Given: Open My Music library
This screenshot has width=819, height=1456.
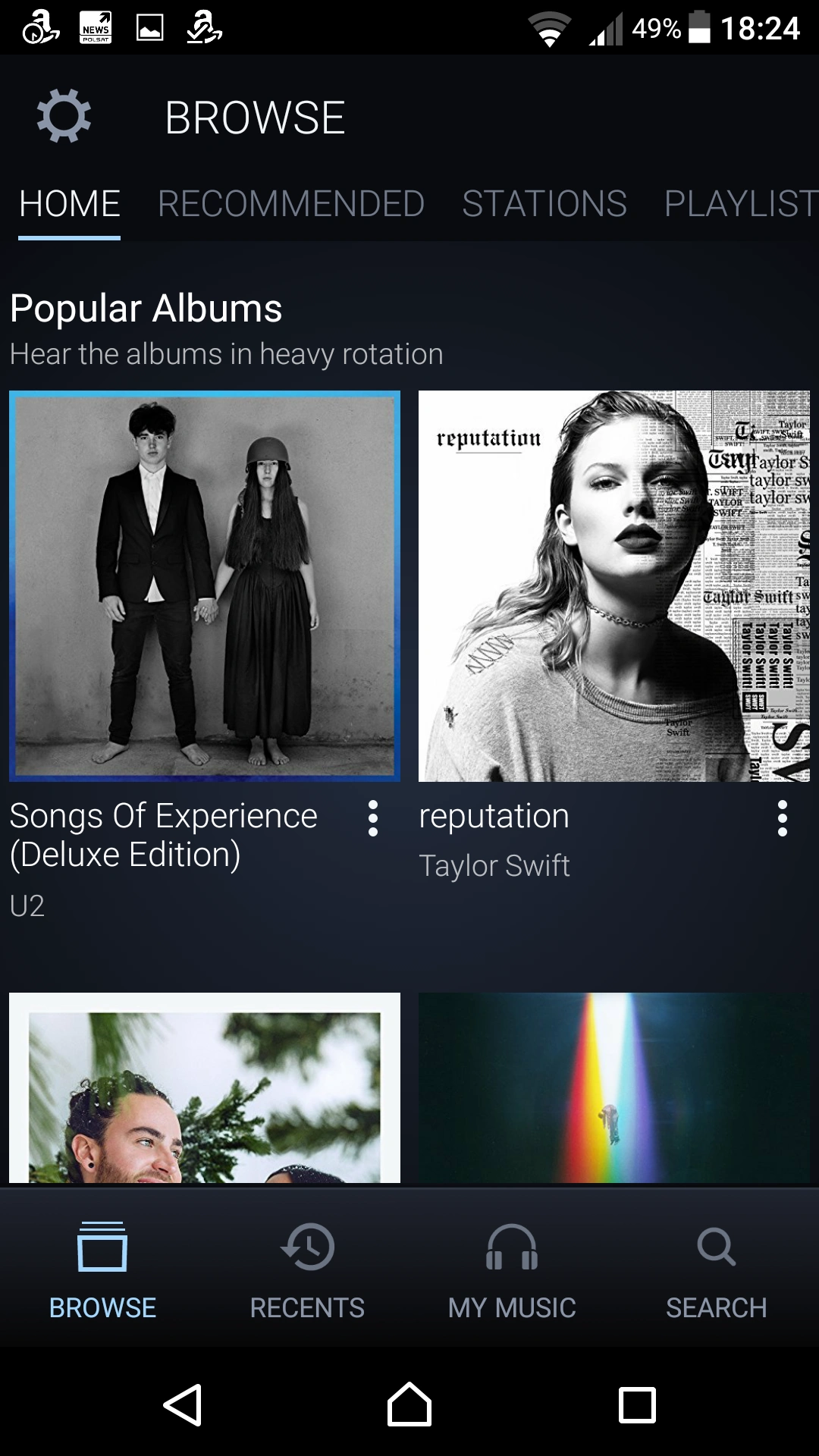Looking at the screenshot, I should (512, 1270).
